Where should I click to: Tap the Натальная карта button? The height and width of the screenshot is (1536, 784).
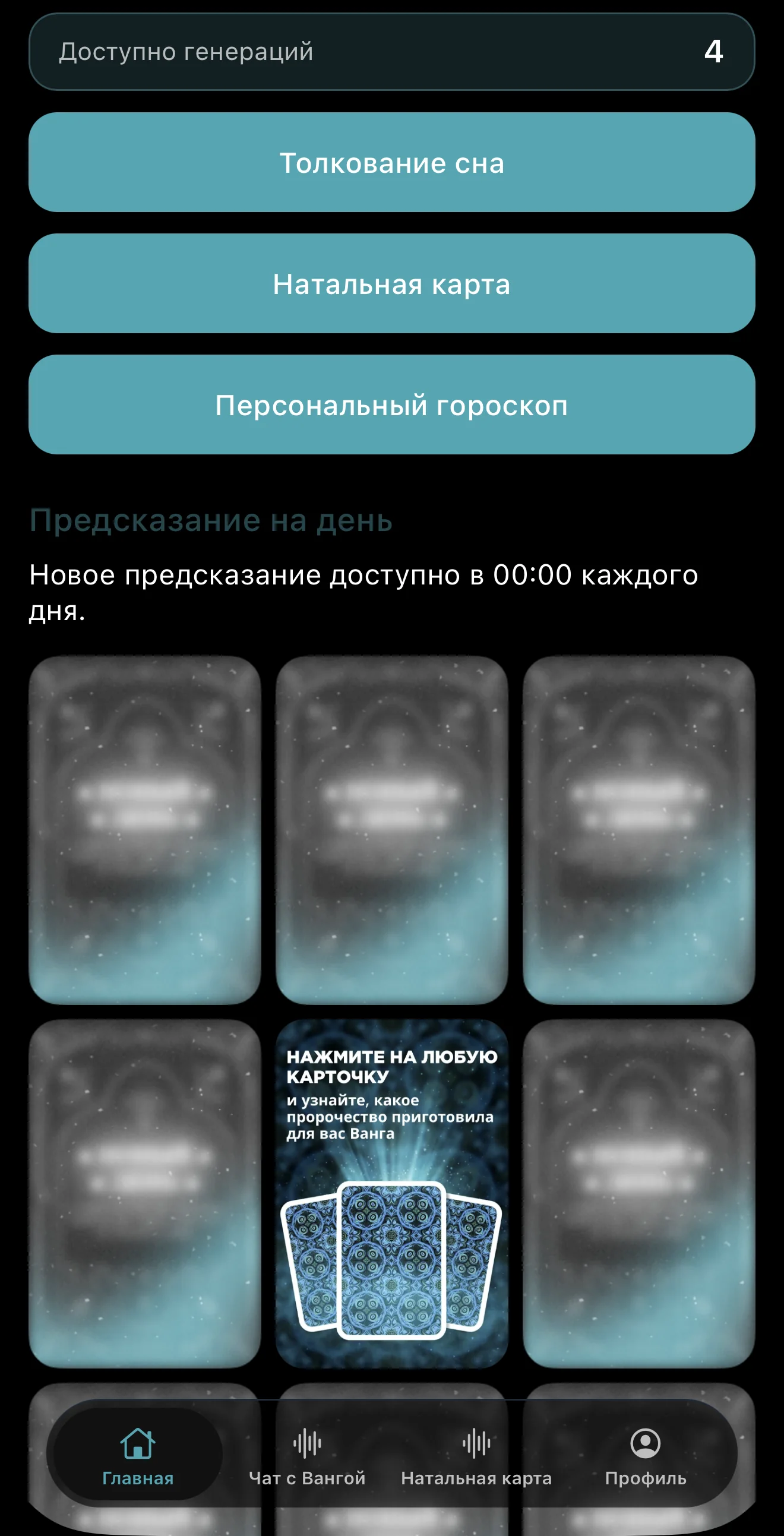tap(391, 283)
